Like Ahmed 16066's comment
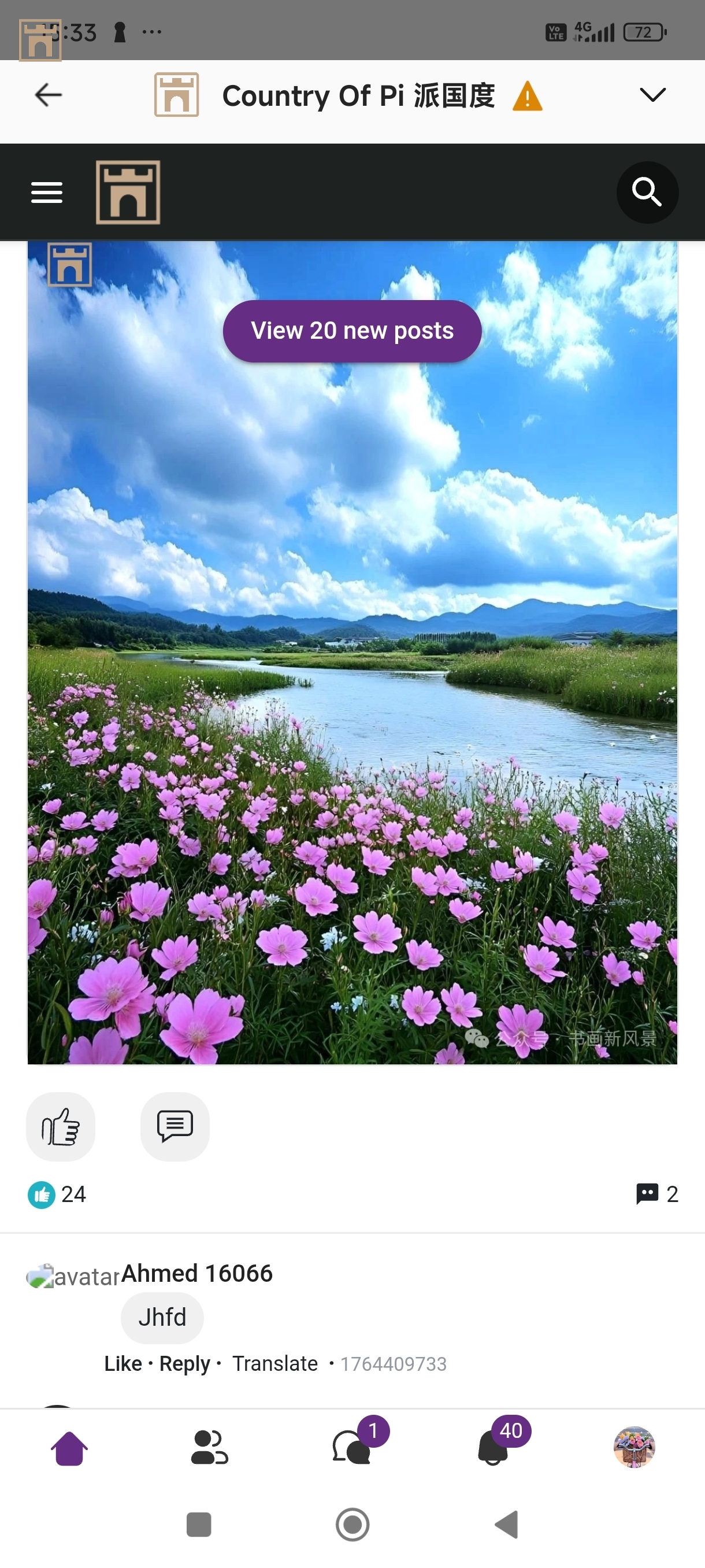705x1568 pixels. click(x=123, y=1363)
